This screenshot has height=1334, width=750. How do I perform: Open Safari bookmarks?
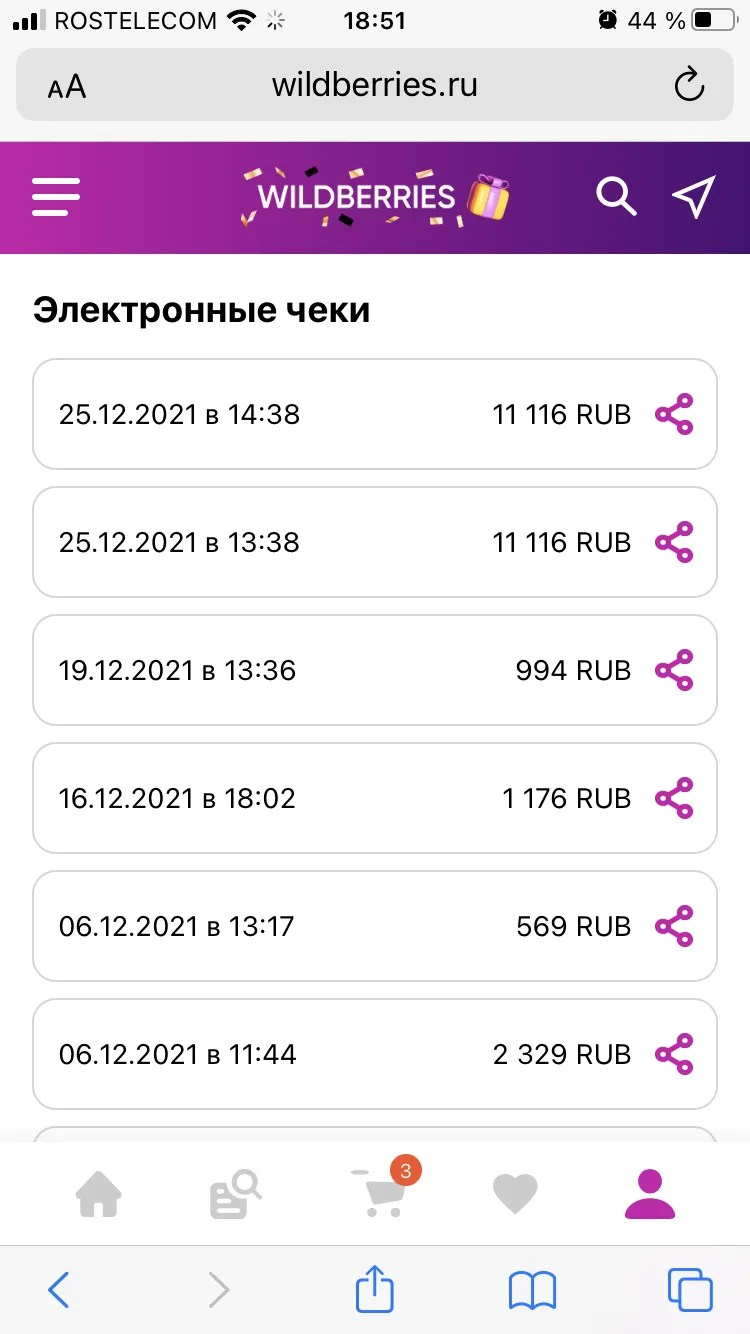tap(532, 1290)
